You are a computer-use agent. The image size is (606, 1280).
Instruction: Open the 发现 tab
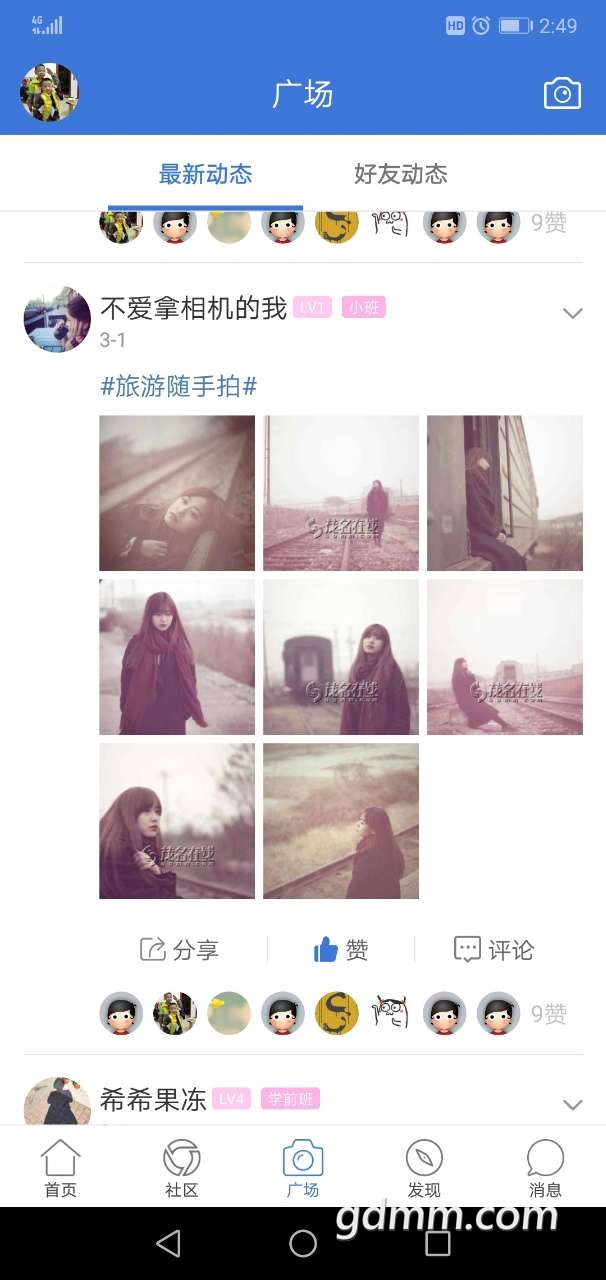[x=424, y=1168]
